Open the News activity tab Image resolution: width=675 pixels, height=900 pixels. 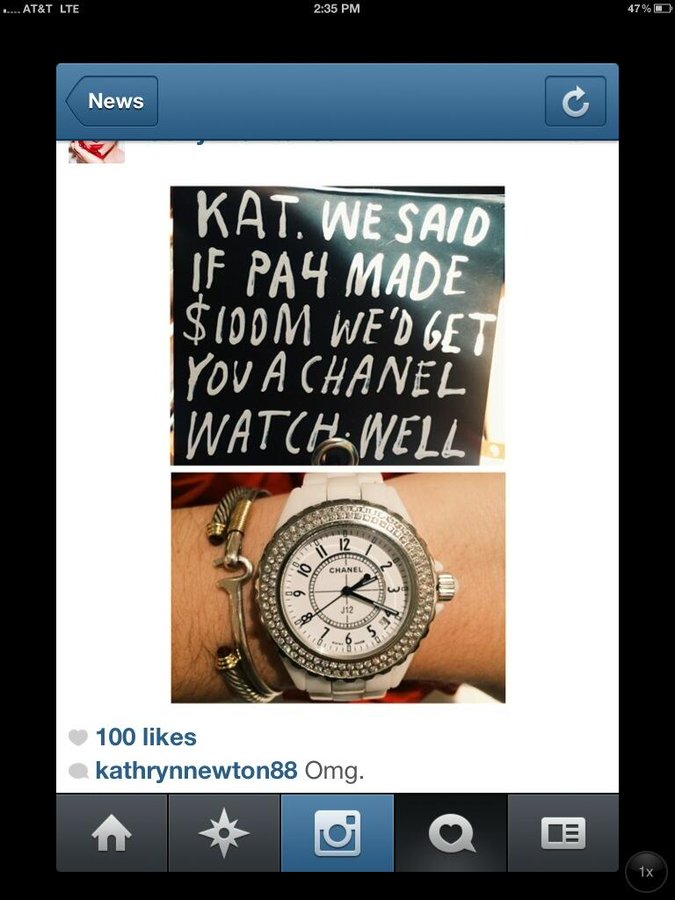pos(451,833)
